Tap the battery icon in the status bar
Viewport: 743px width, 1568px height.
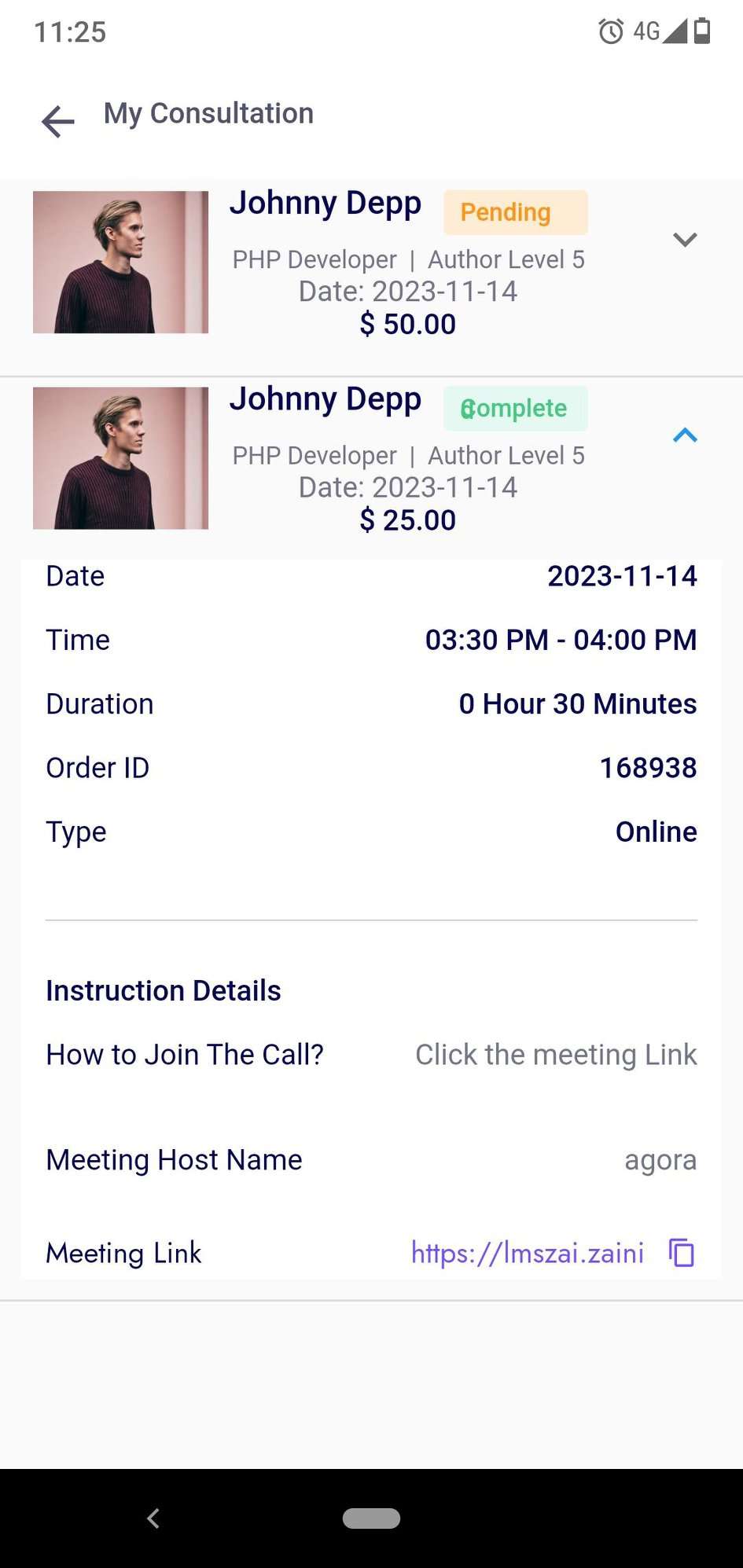click(x=700, y=31)
